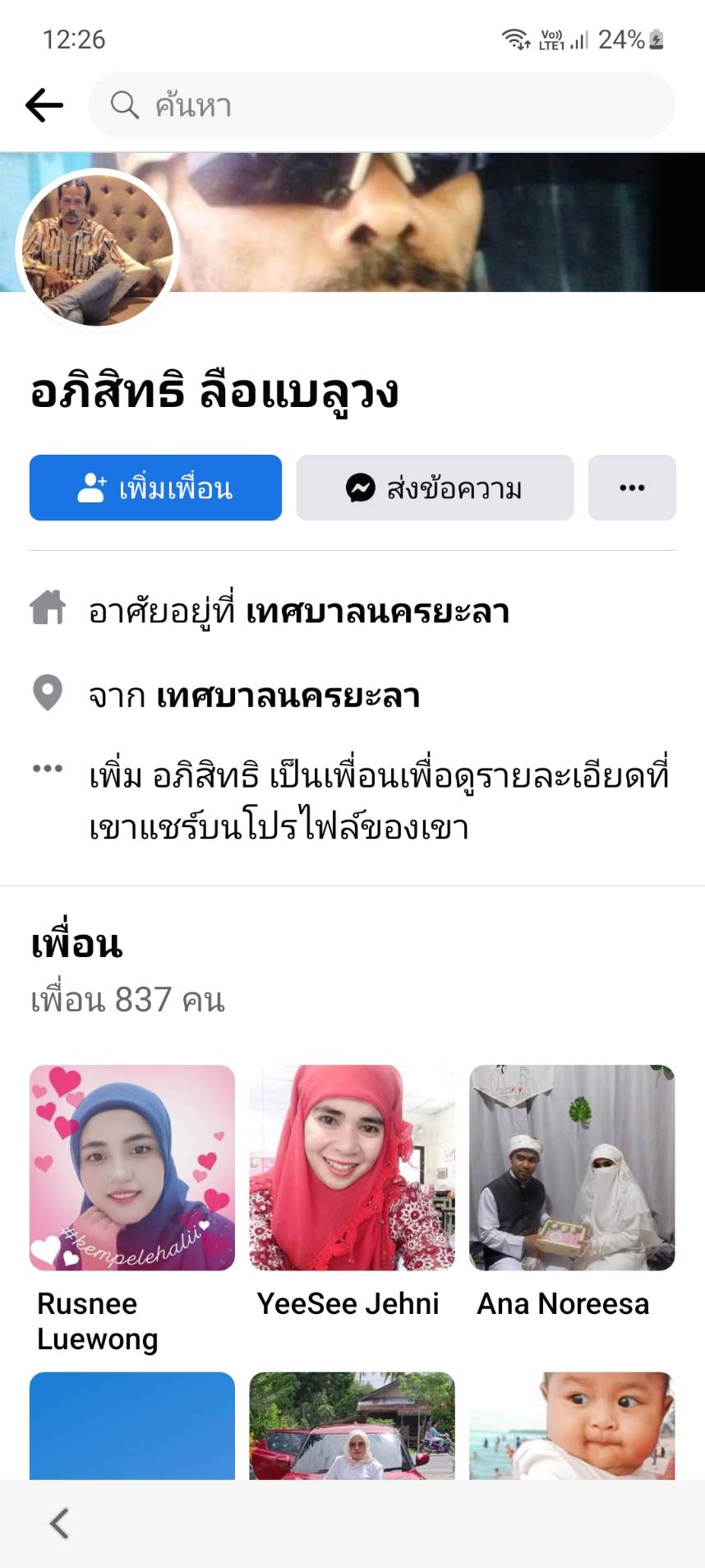Open the three-dot more options button

(632, 488)
